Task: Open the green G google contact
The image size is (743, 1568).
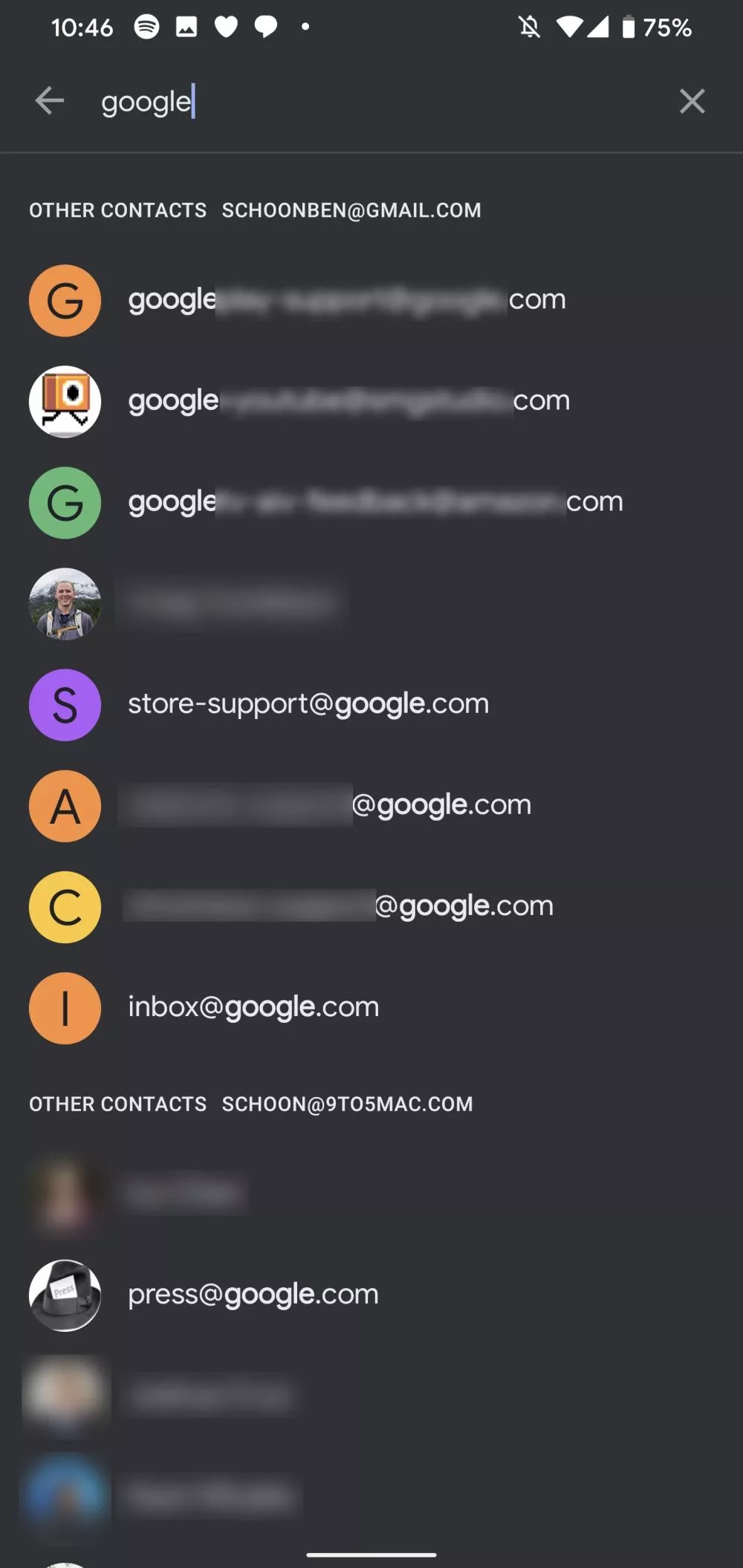Action: pyautogui.click(x=375, y=502)
